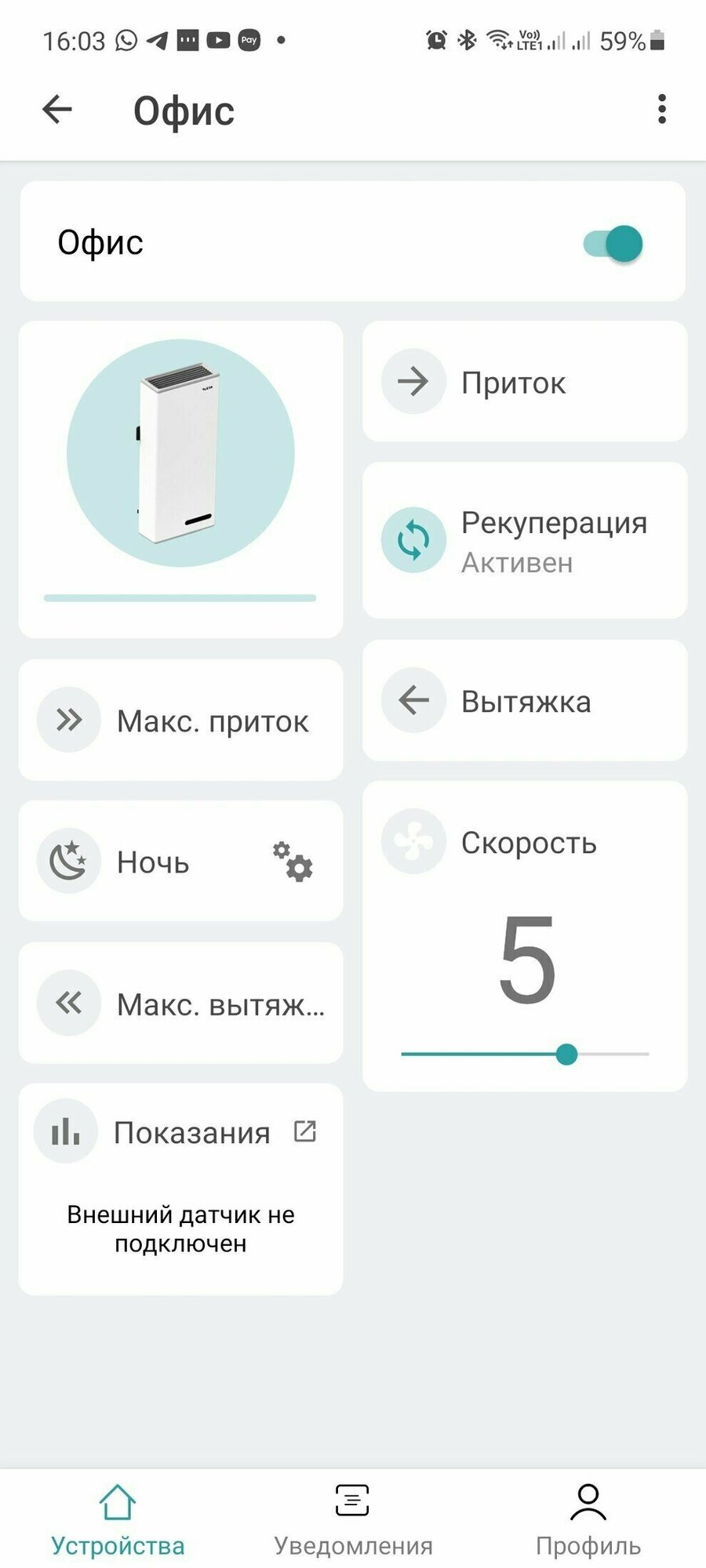The image size is (706, 1568).
Task: Enable Макс. вытяжка mode
Action: pos(180,1004)
